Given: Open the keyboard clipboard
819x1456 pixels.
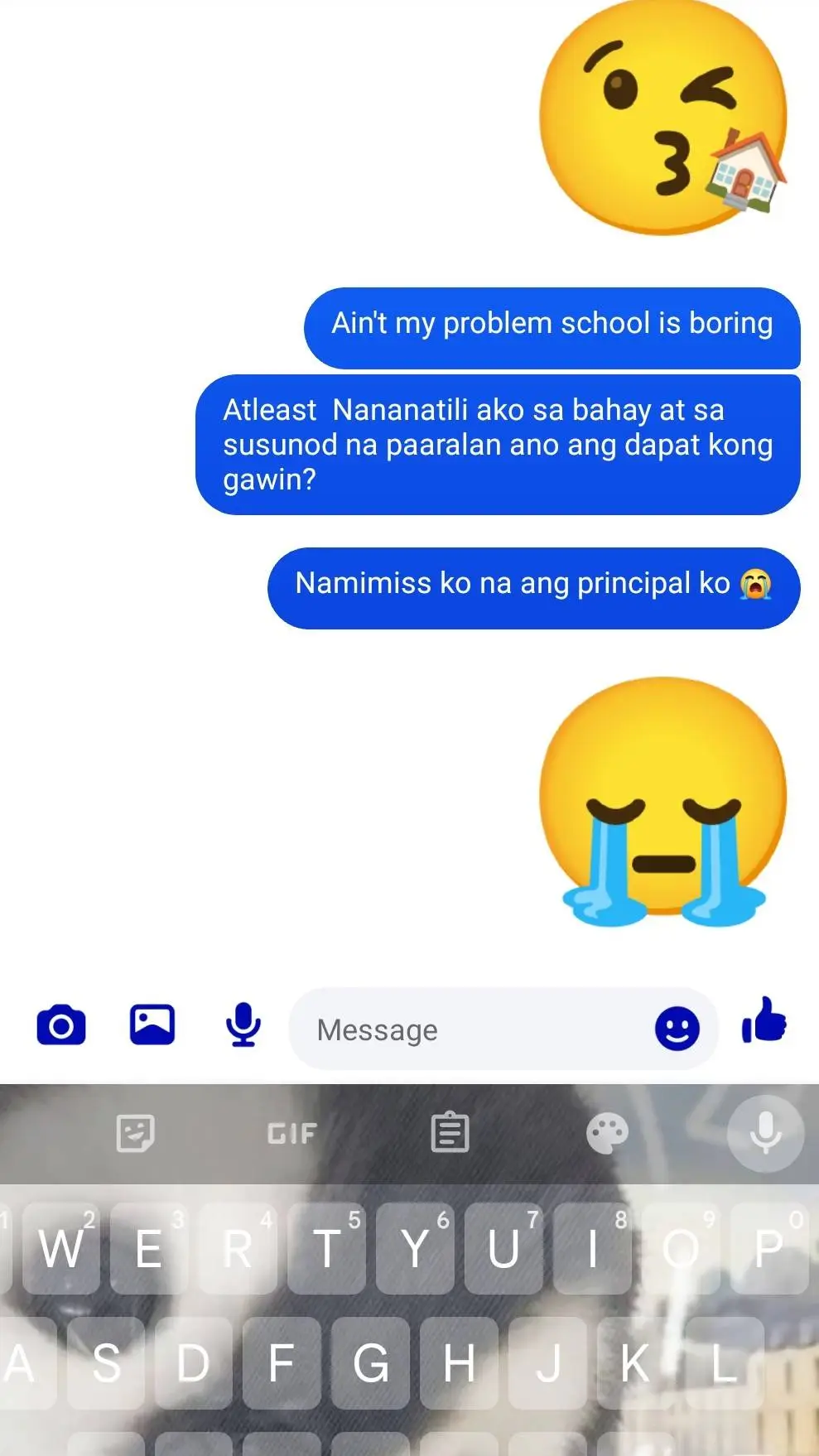Looking at the screenshot, I should (x=450, y=1133).
